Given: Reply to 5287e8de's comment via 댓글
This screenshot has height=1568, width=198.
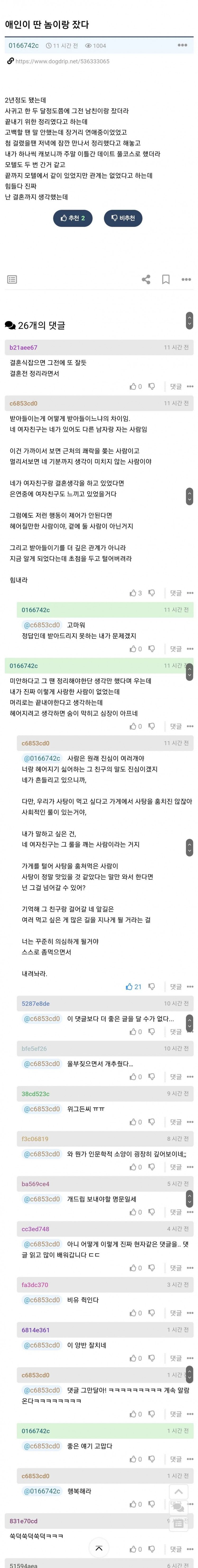Looking at the screenshot, I should [175, 1032].
